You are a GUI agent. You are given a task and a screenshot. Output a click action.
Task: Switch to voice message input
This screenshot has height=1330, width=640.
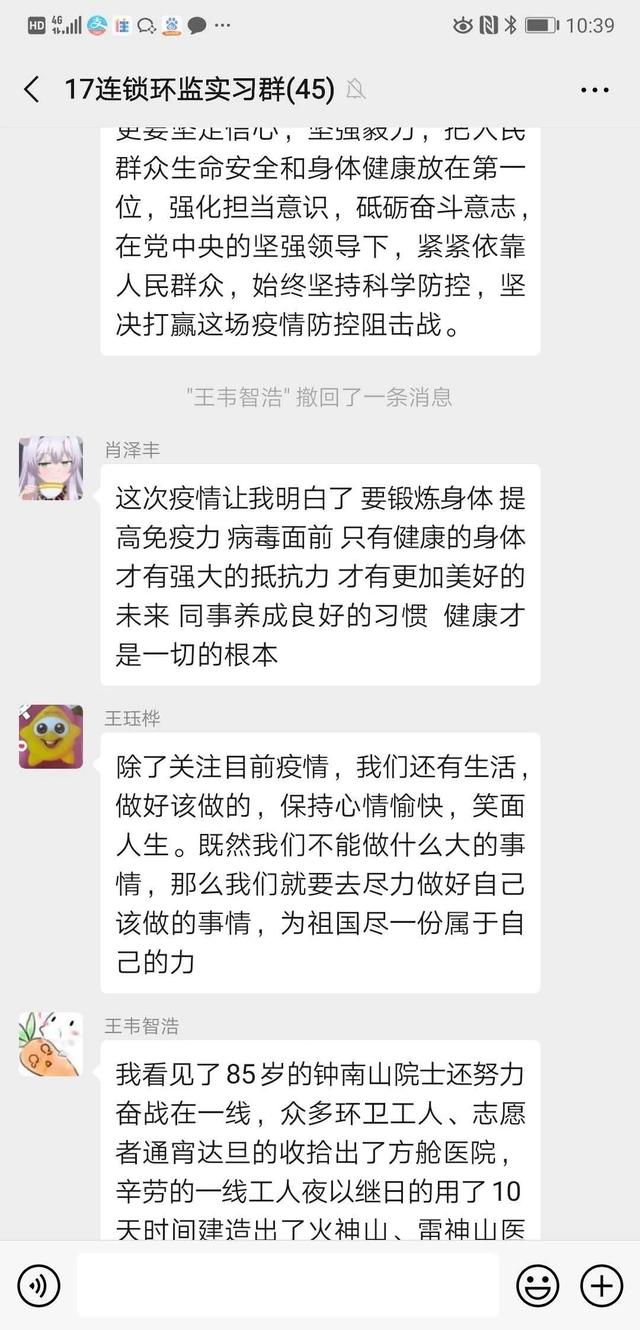pos(39,1285)
